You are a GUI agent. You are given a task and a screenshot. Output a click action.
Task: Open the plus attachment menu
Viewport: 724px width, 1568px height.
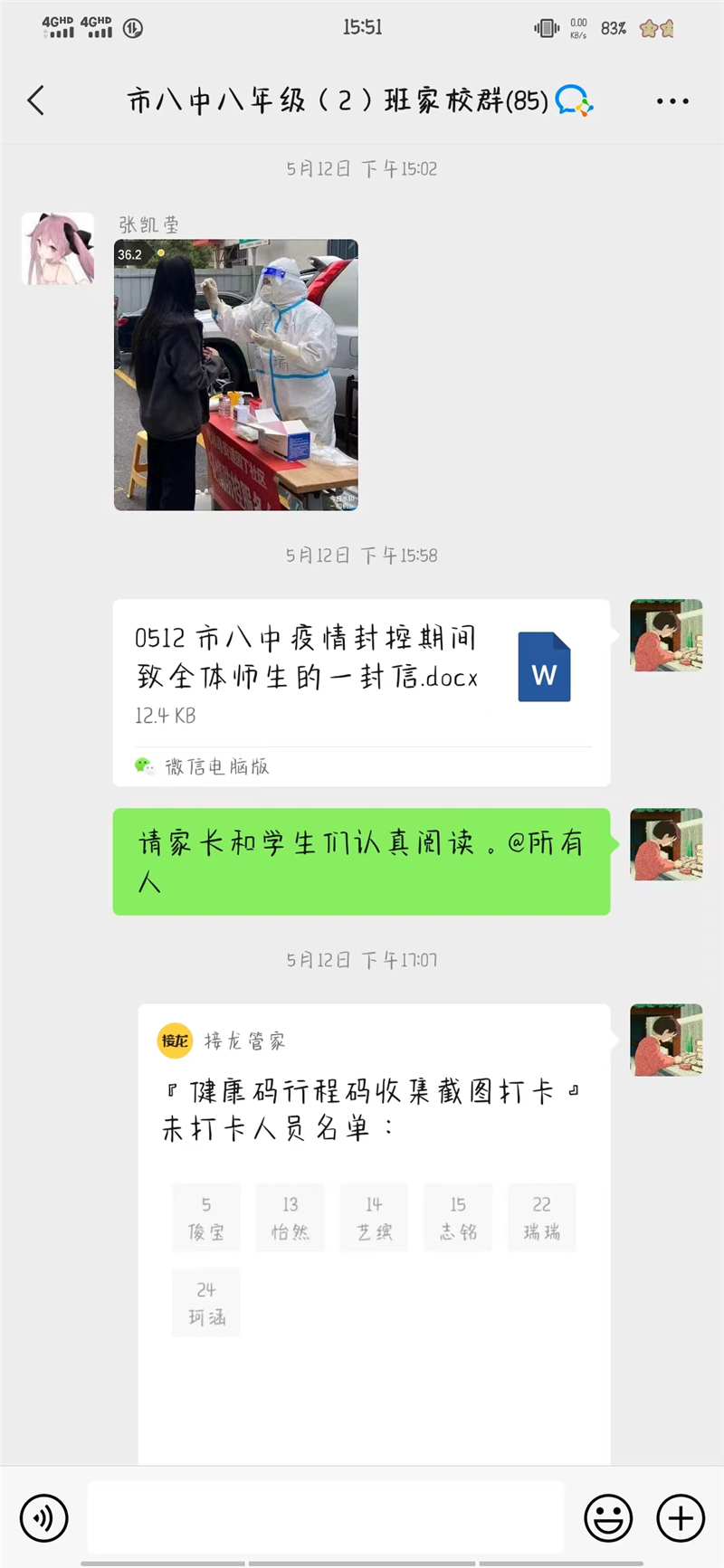(x=681, y=1518)
